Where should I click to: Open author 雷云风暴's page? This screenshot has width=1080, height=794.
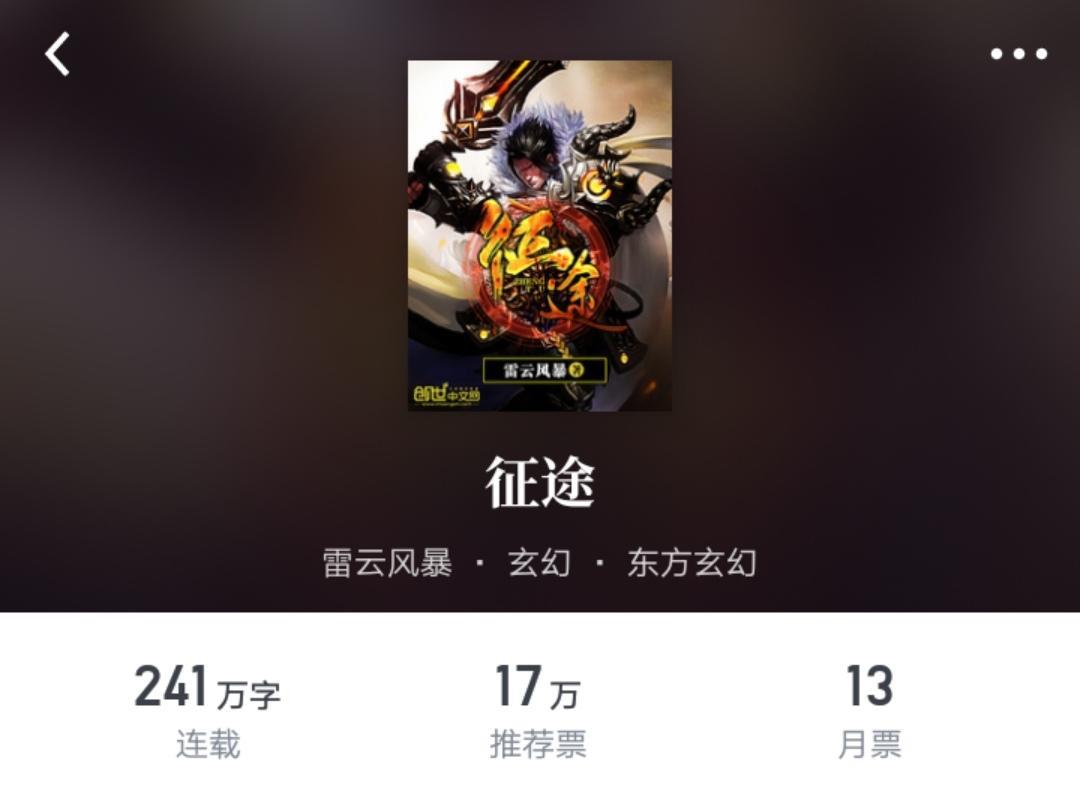[387, 563]
